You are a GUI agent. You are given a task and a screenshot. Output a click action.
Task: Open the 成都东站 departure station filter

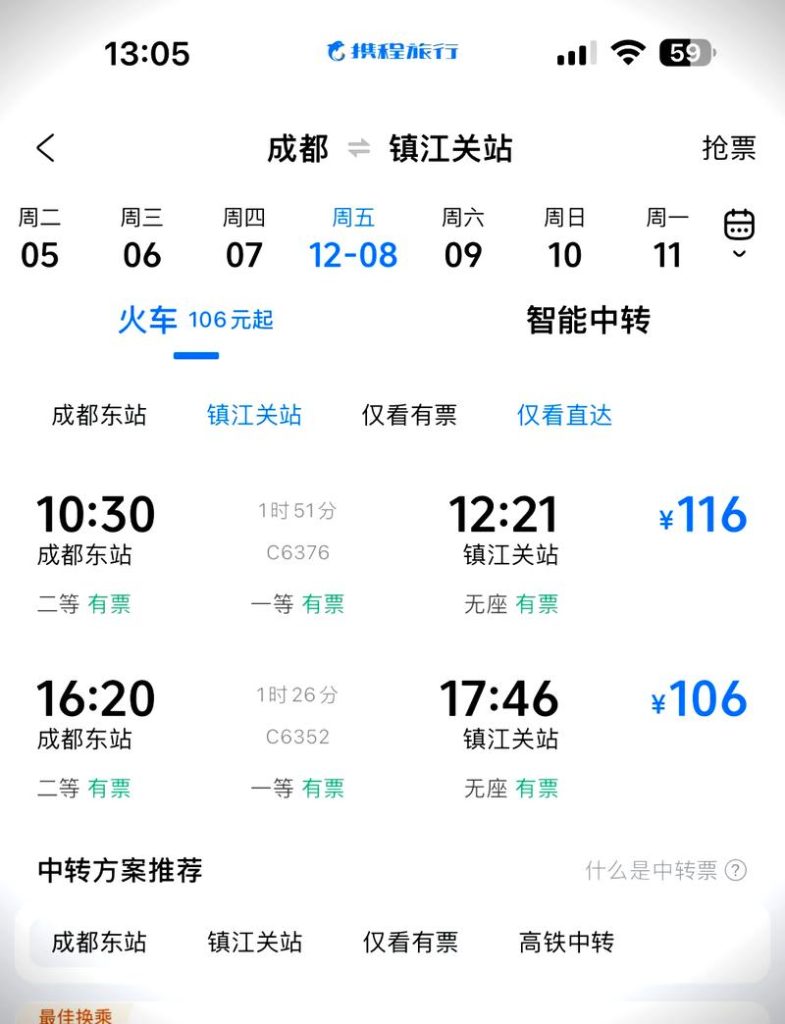click(x=100, y=416)
